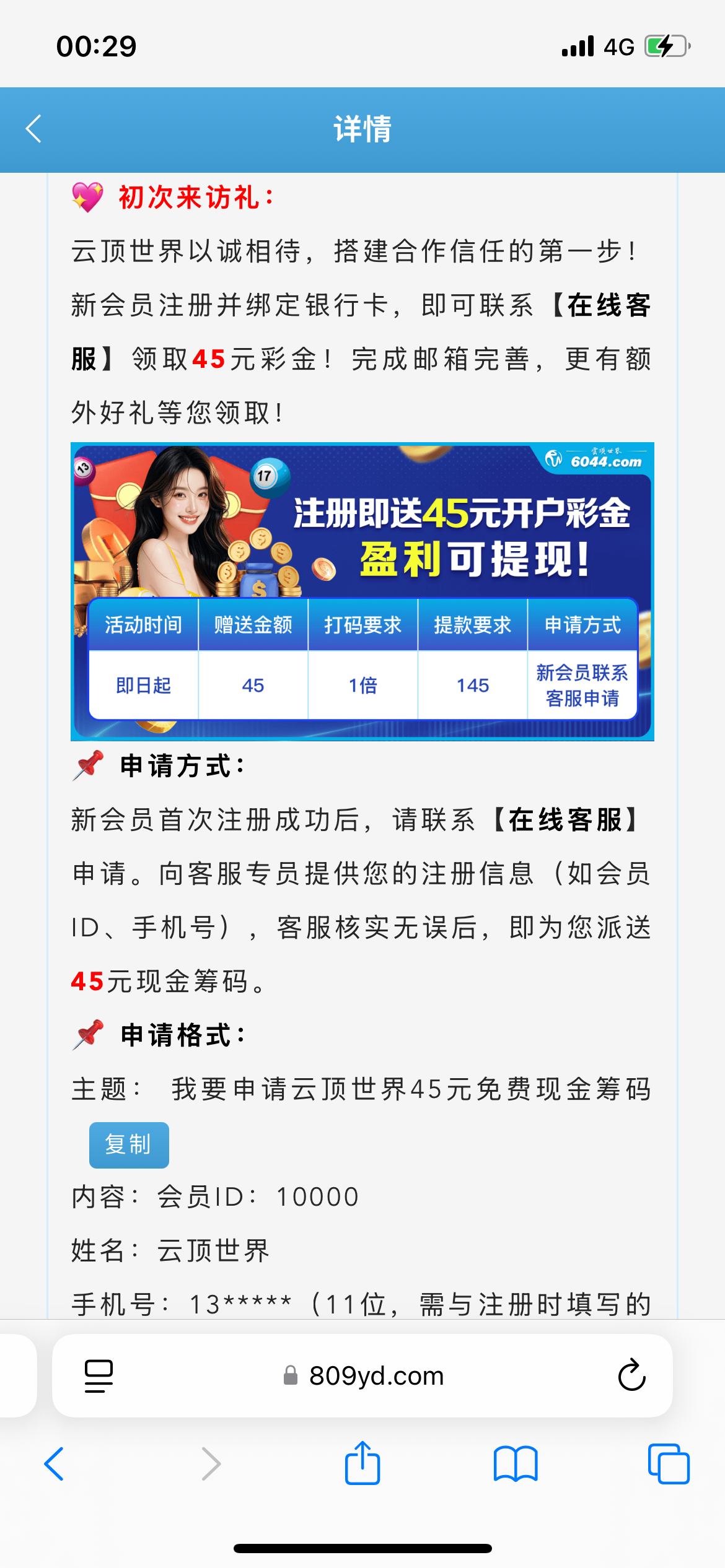
Task: Open the Safari page settings menu
Action: (99, 1376)
